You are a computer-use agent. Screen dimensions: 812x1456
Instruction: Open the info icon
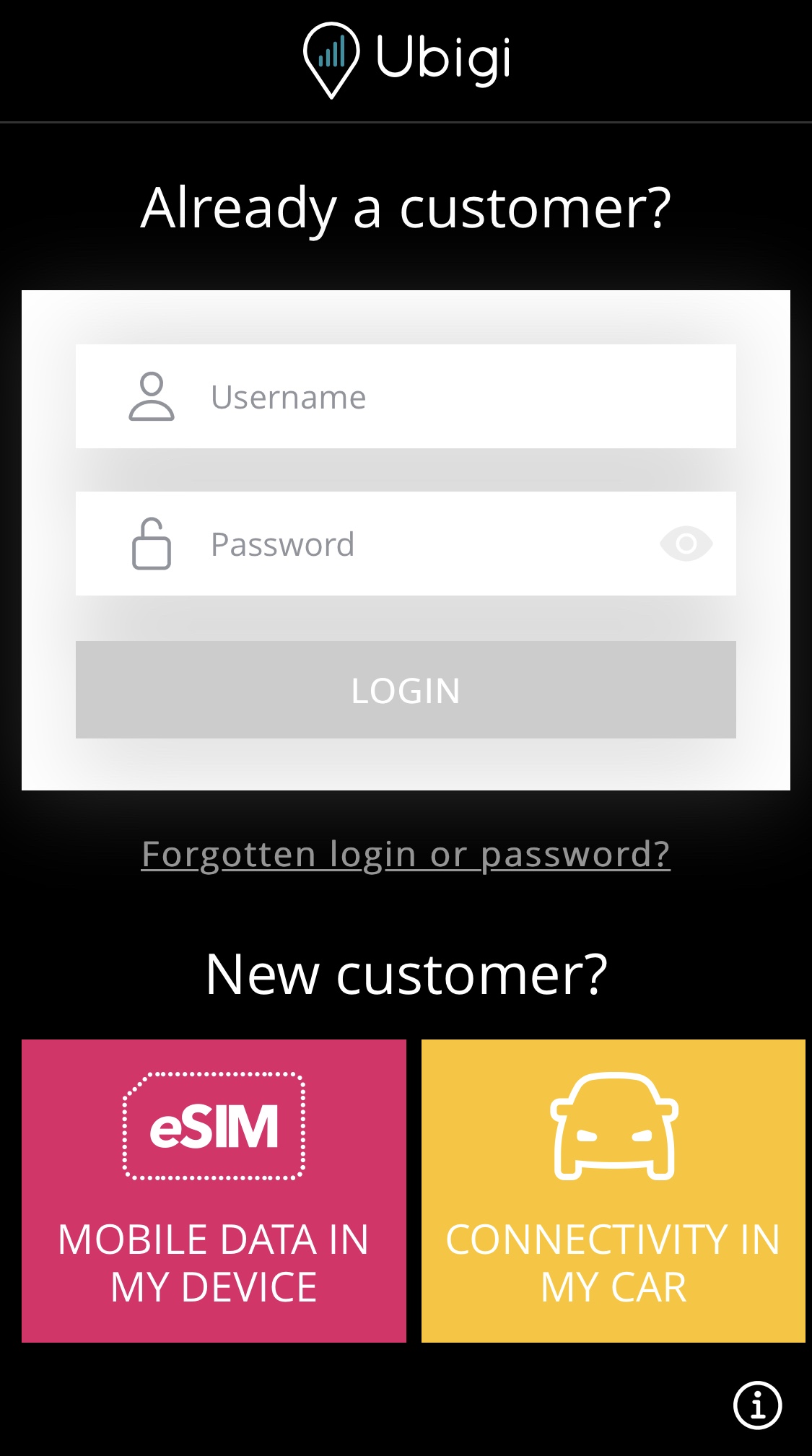tap(757, 1405)
